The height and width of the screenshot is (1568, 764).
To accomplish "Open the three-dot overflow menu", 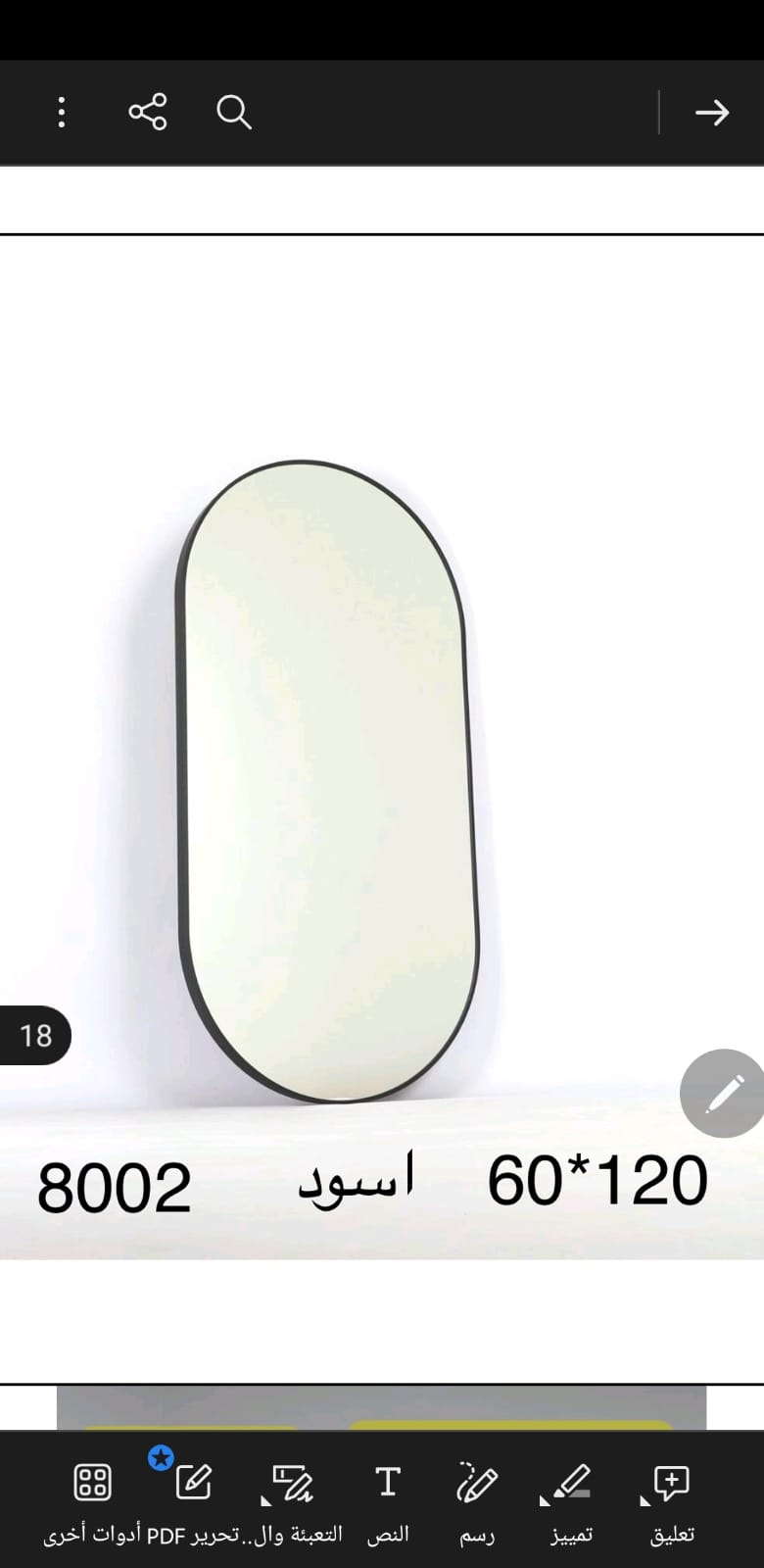I will point(62,113).
